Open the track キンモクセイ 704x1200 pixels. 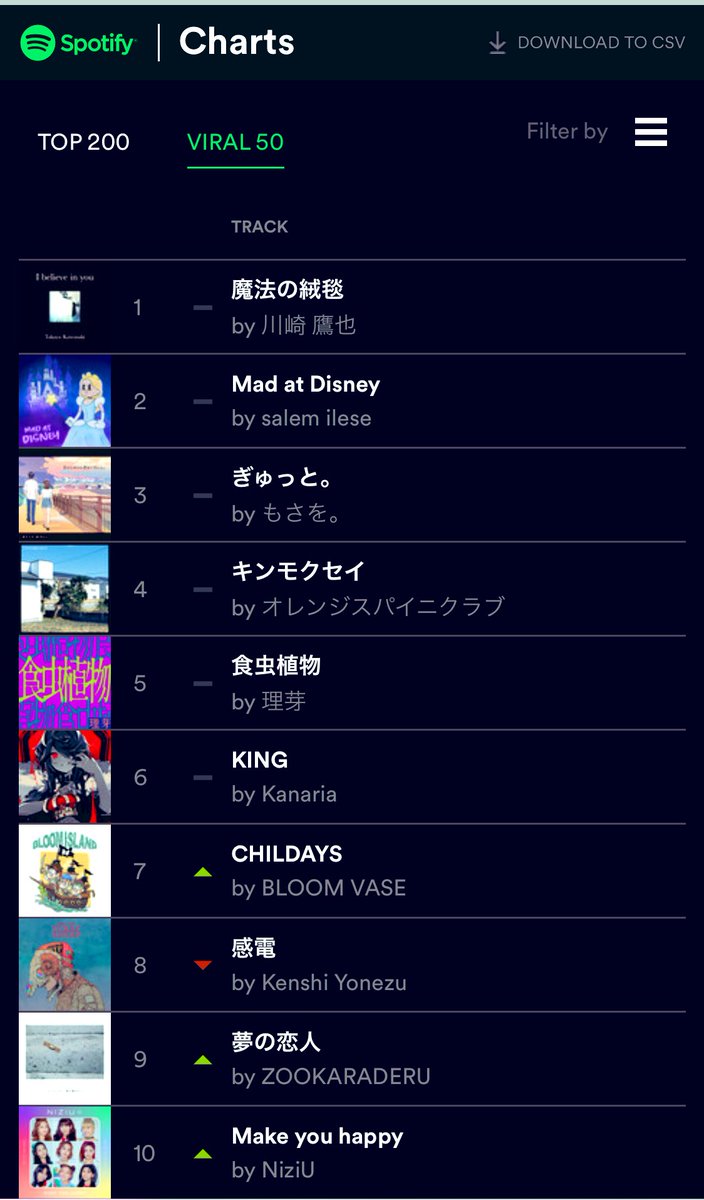point(352,589)
